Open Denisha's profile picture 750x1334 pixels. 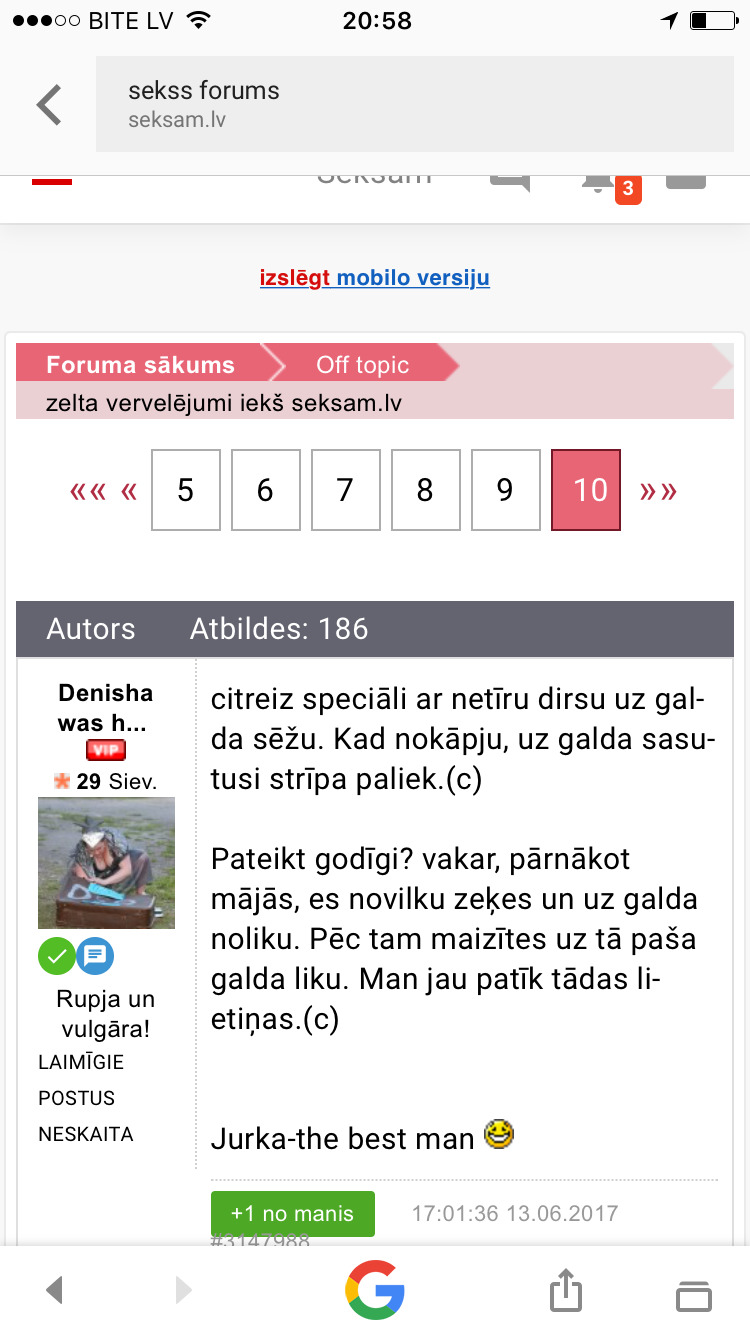click(x=106, y=862)
